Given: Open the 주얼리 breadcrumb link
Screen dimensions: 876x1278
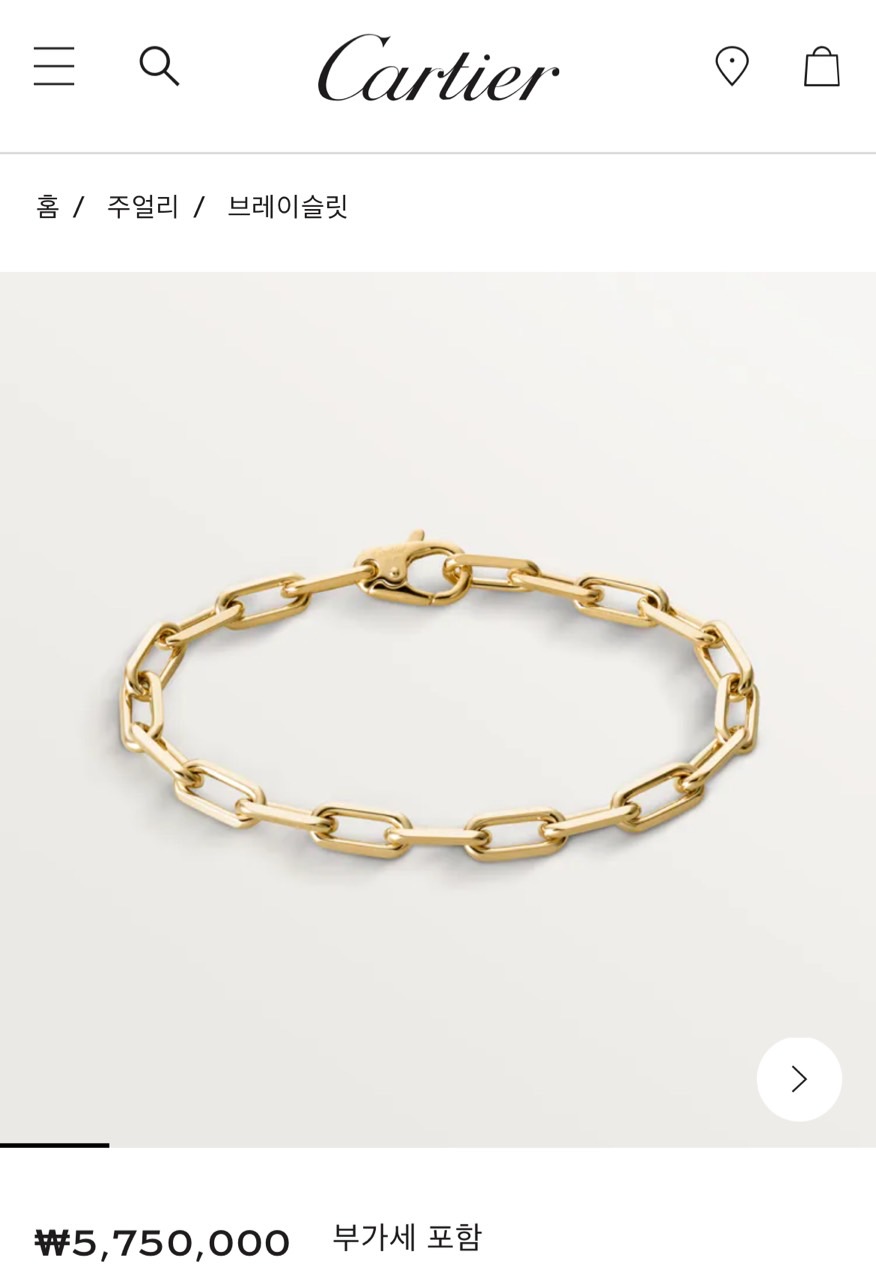Looking at the screenshot, I should (x=143, y=207).
